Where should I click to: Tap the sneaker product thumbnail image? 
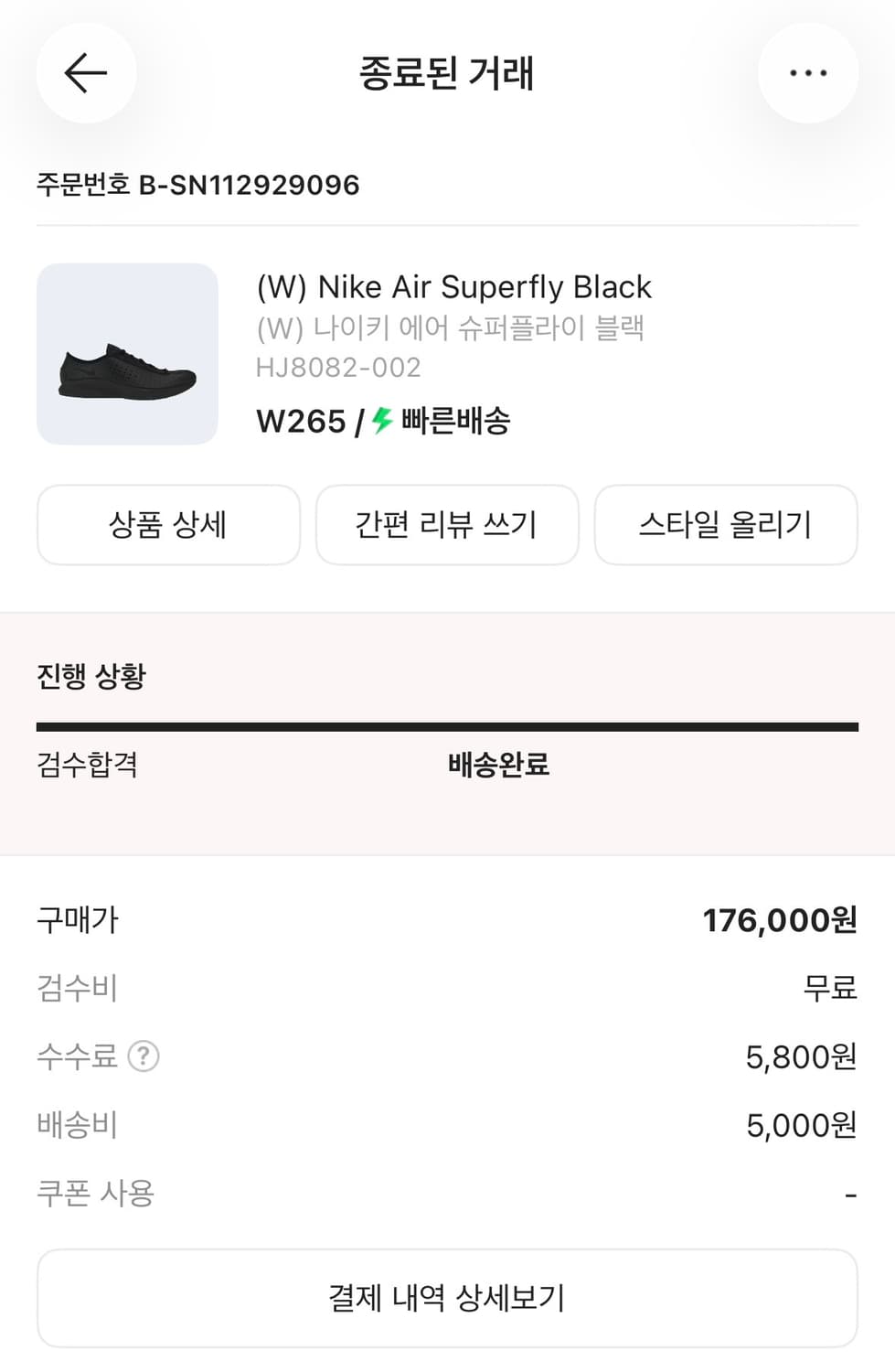pos(127,355)
